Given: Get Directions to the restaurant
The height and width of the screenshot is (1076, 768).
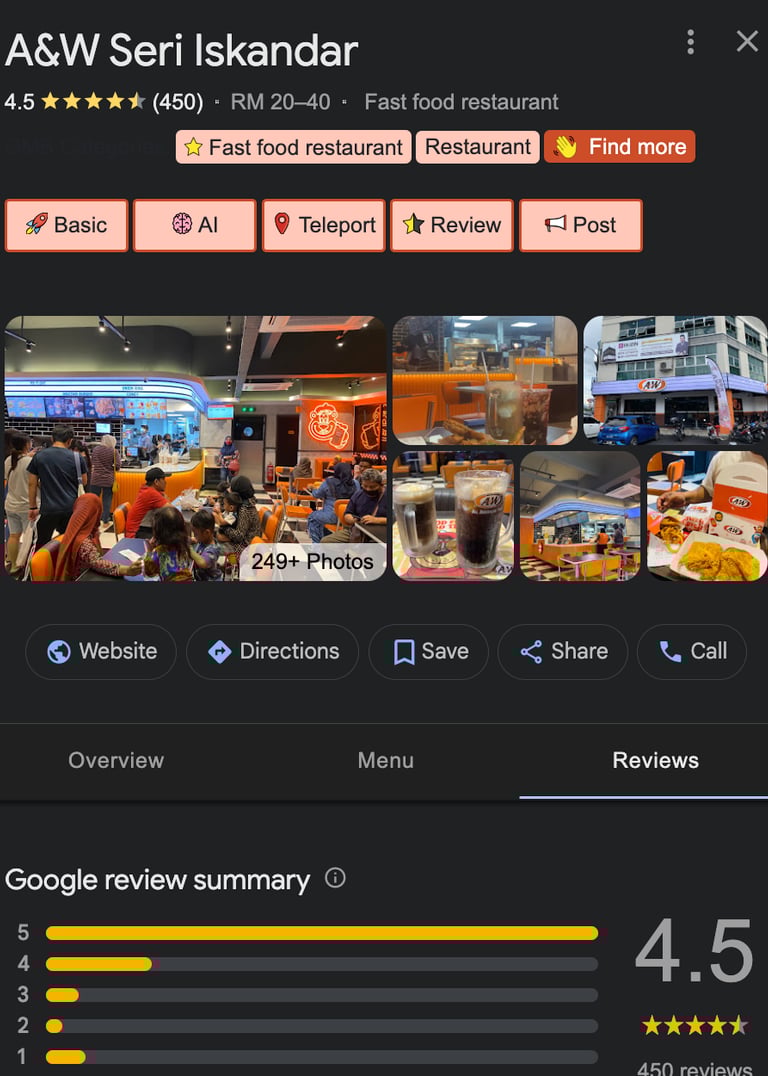Looking at the screenshot, I should [272, 651].
